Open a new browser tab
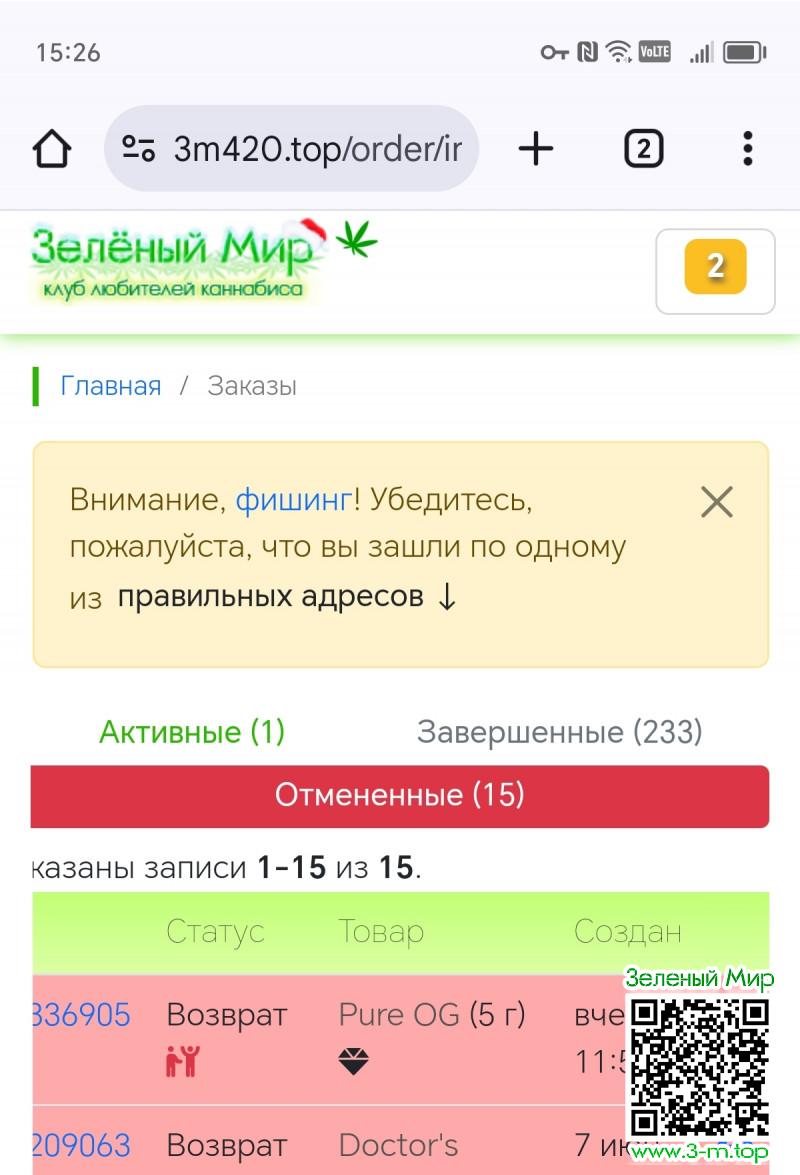 tap(536, 150)
